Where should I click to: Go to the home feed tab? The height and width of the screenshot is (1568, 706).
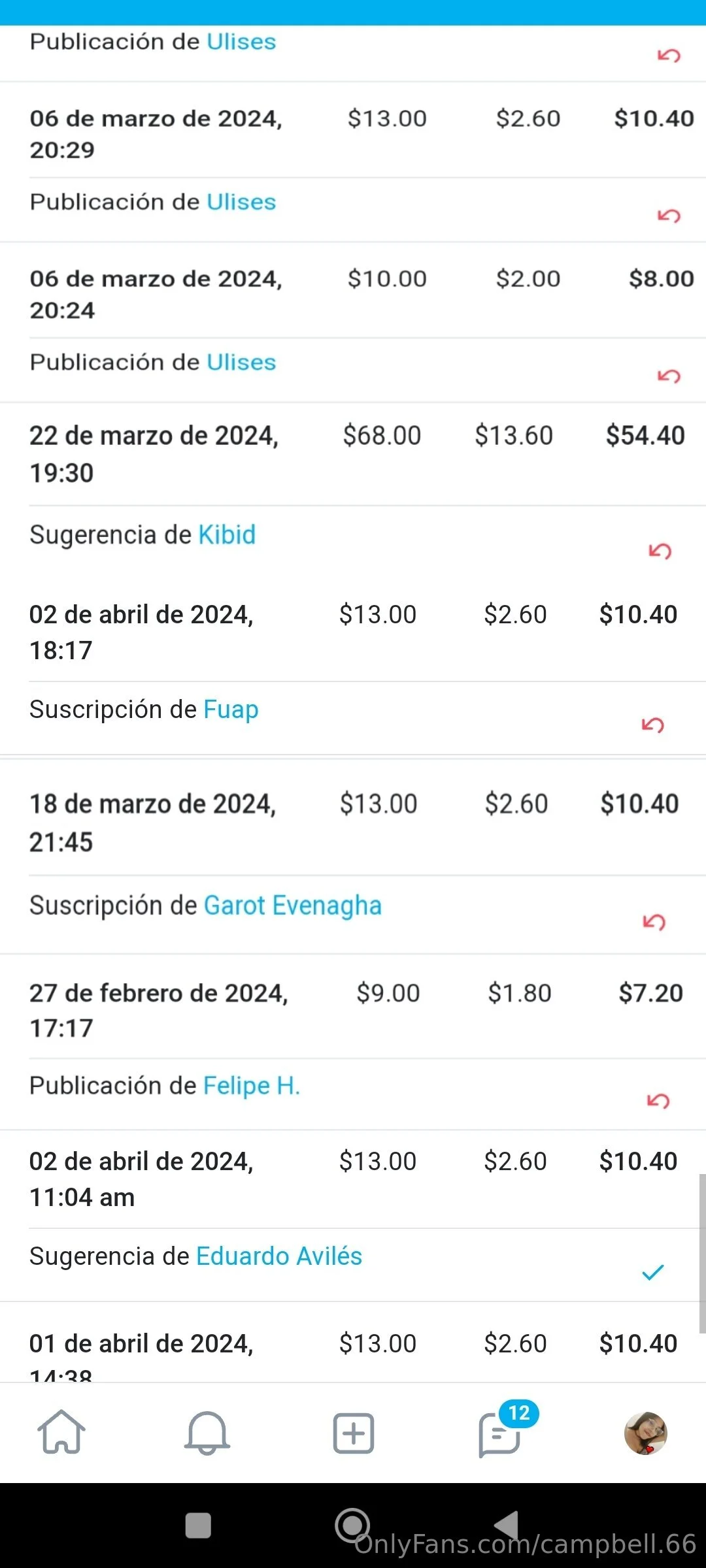(61, 1432)
